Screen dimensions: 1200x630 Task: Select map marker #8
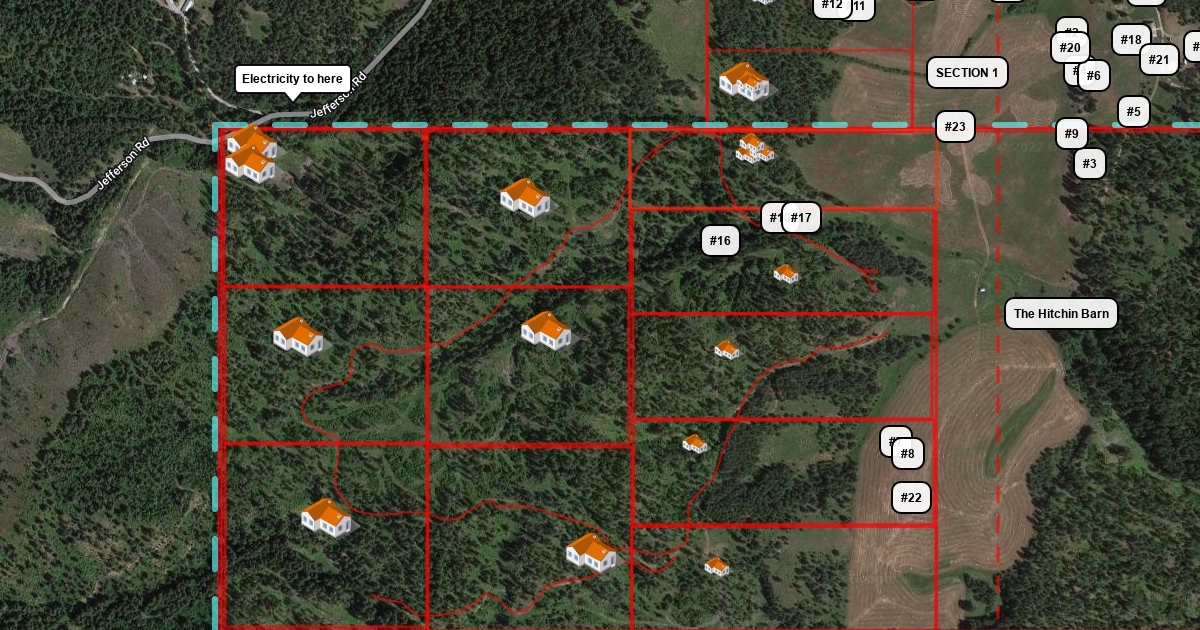click(908, 454)
